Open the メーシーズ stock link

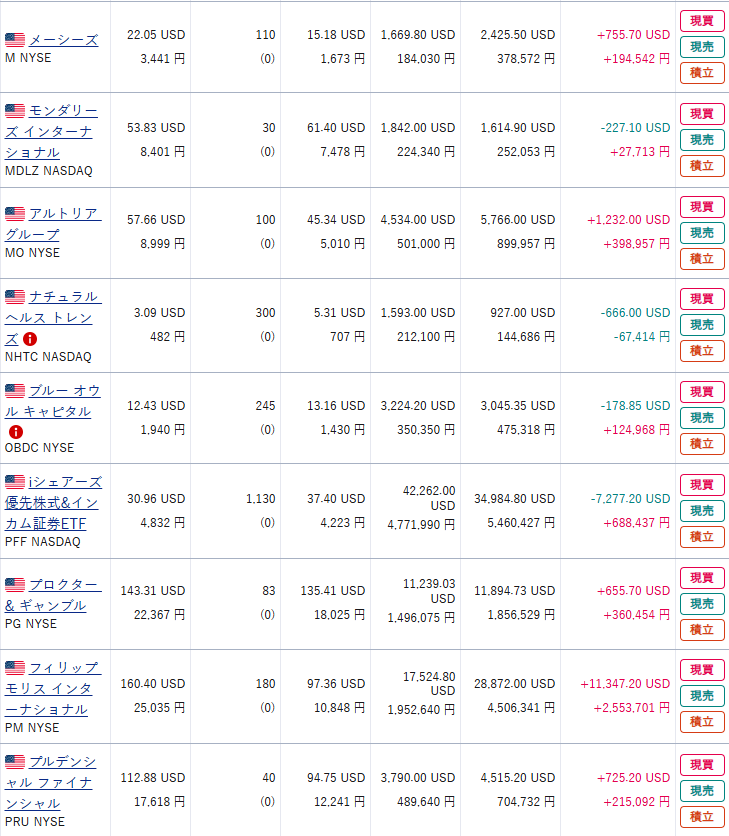[x=63, y=40]
